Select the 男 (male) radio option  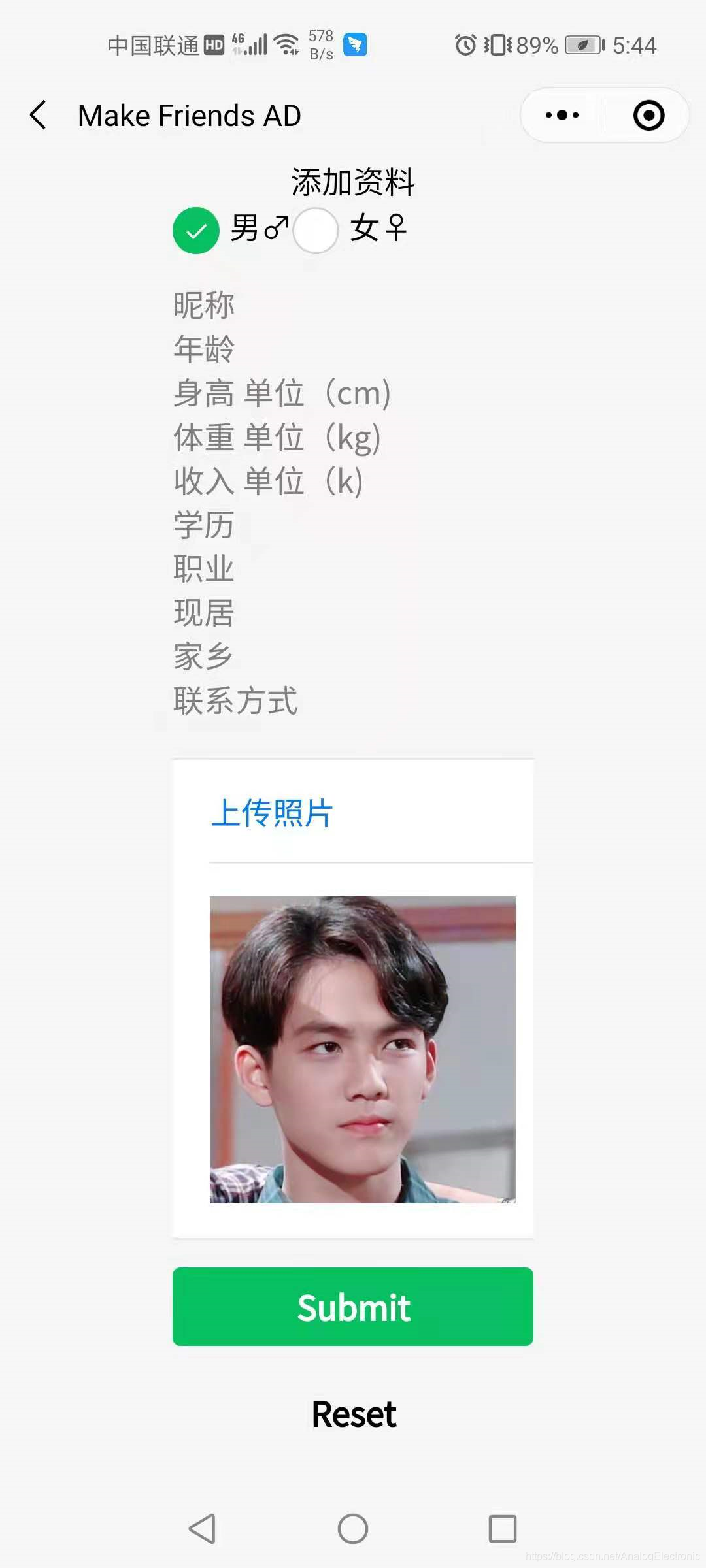click(x=196, y=231)
